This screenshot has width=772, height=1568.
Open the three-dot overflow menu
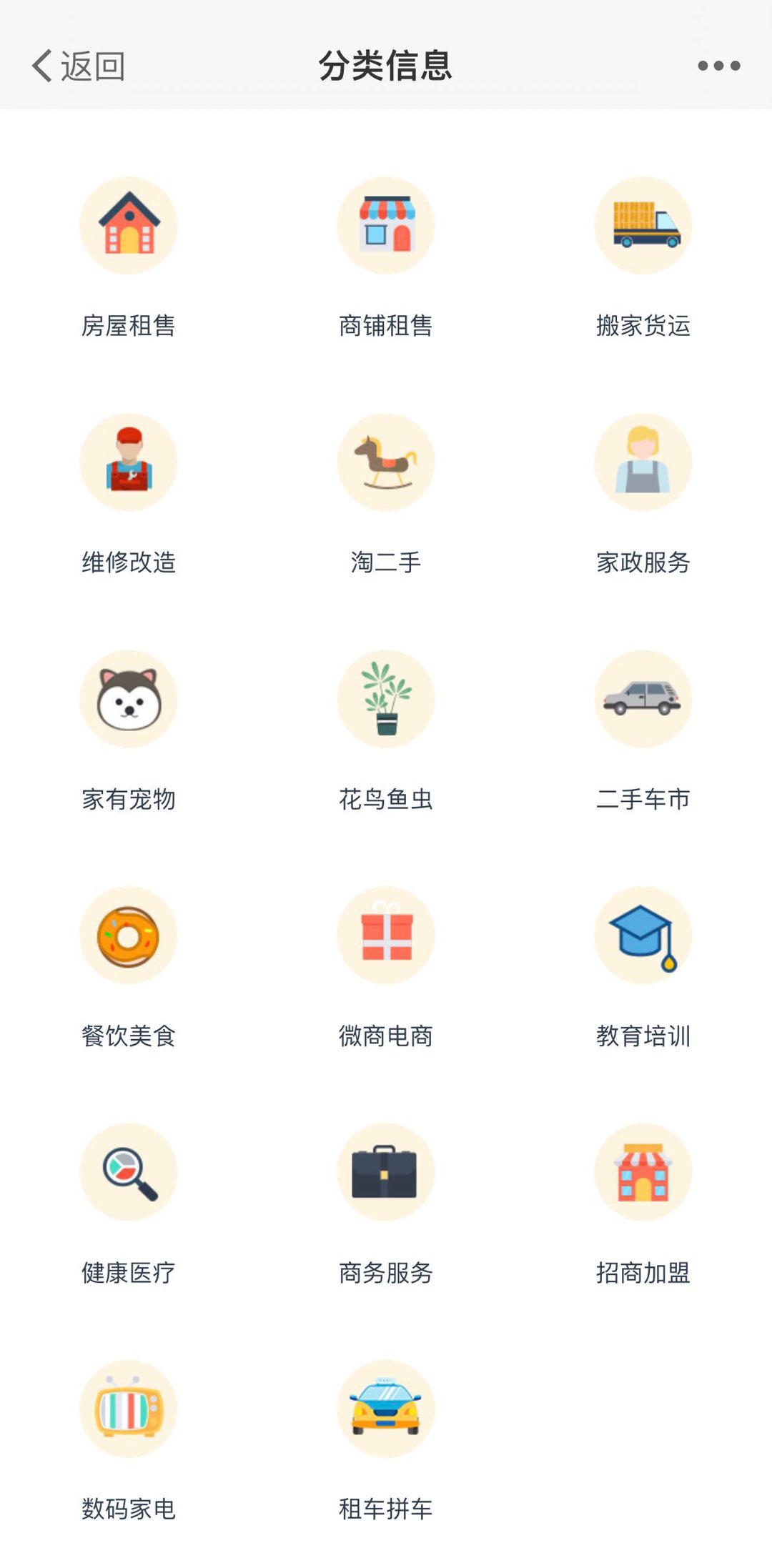point(718,66)
